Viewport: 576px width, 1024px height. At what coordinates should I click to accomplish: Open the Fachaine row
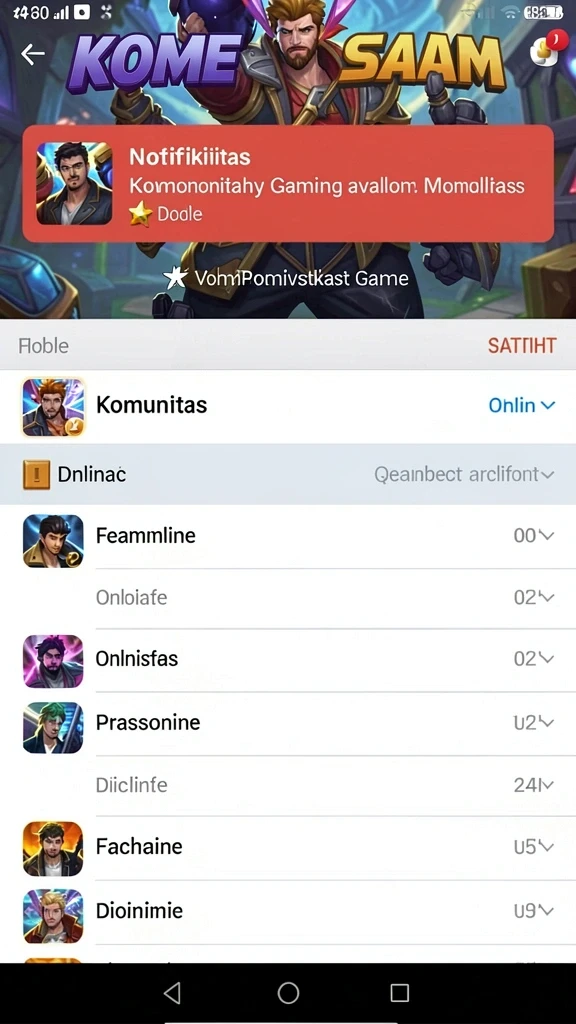pos(288,847)
